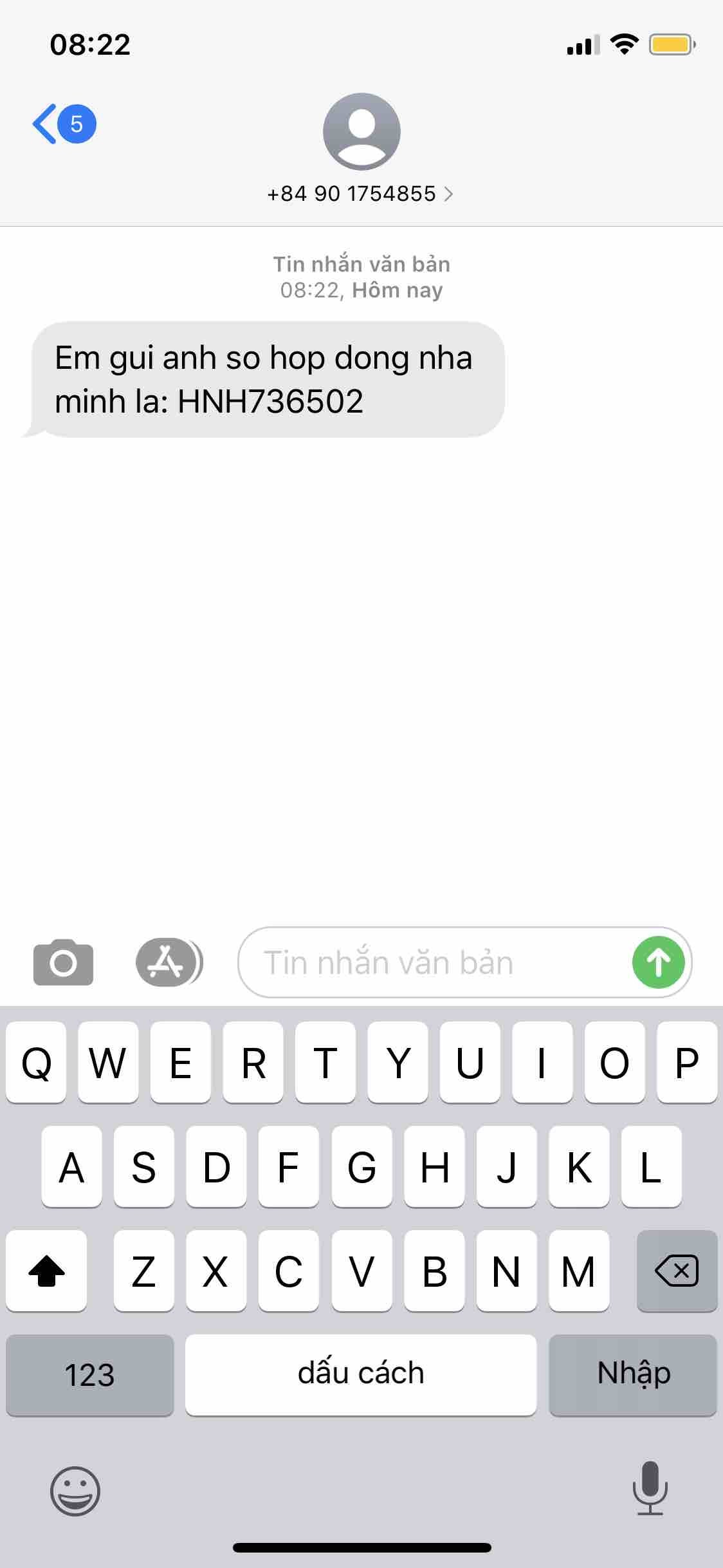This screenshot has height=1568, width=723.
Task: Focus the Tin nhắn văn bản text field
Action: pos(431,962)
